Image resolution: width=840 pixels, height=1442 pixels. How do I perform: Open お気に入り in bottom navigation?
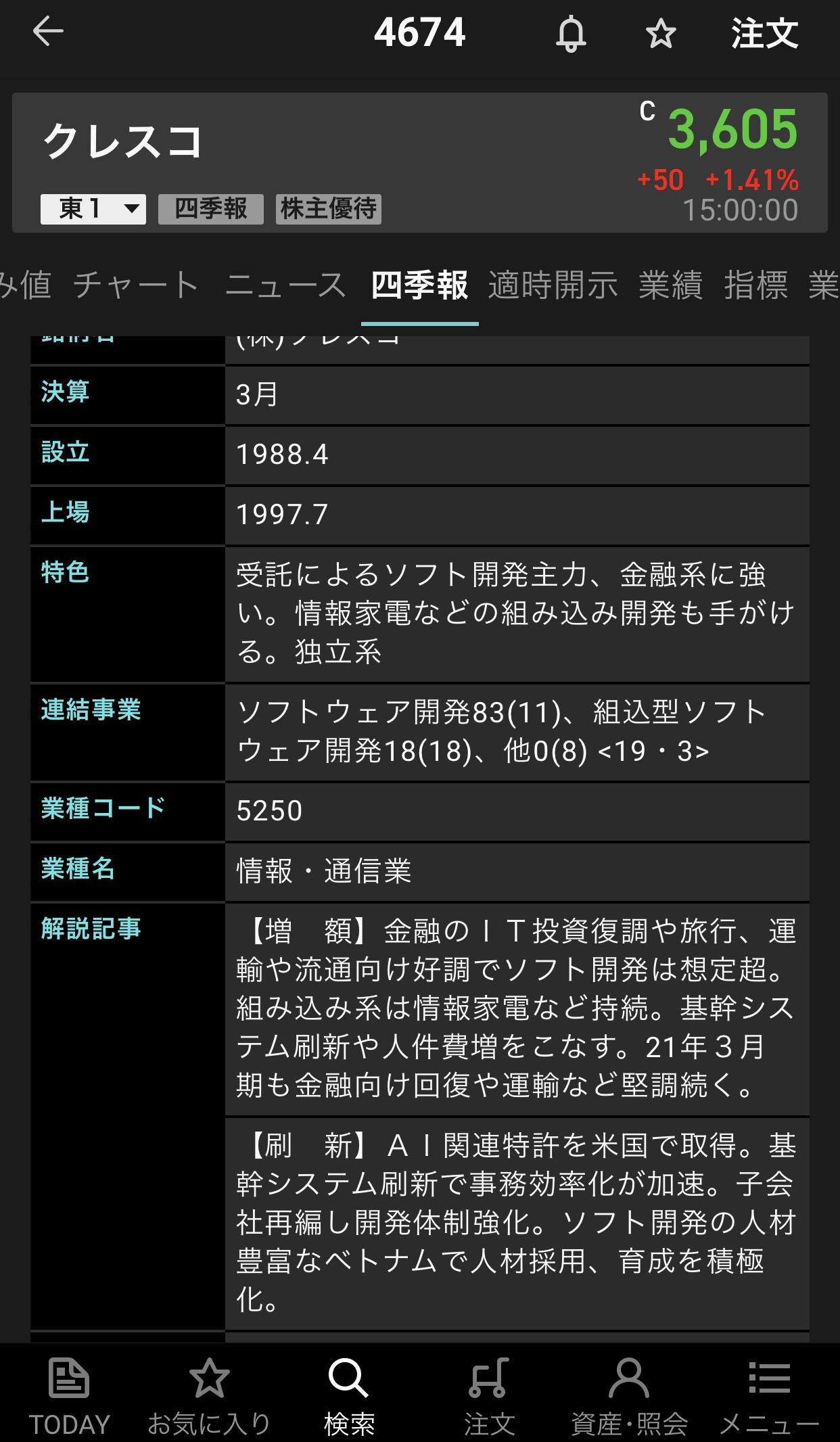coord(209,1396)
